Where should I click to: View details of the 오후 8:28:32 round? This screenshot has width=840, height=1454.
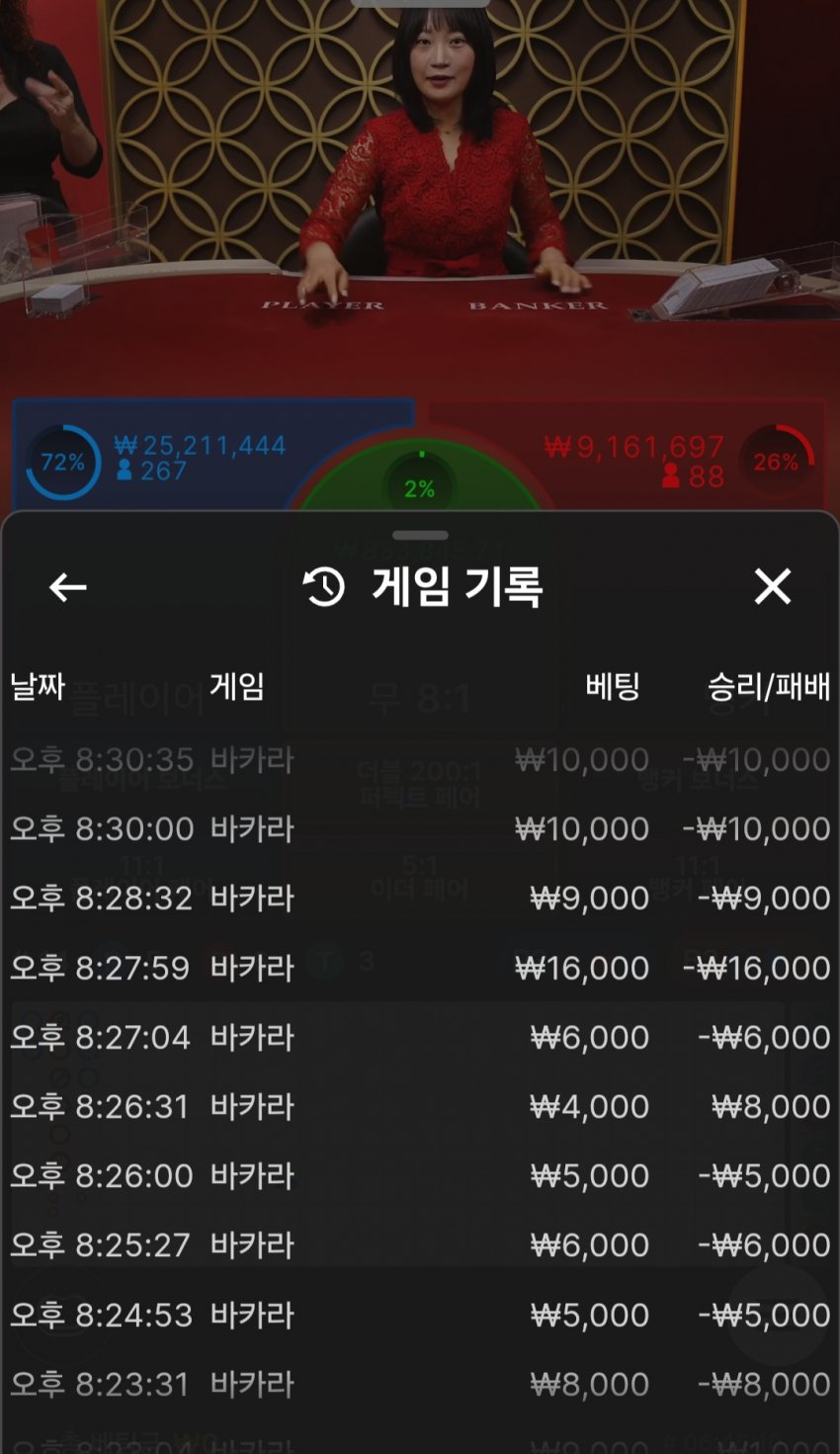click(x=420, y=898)
